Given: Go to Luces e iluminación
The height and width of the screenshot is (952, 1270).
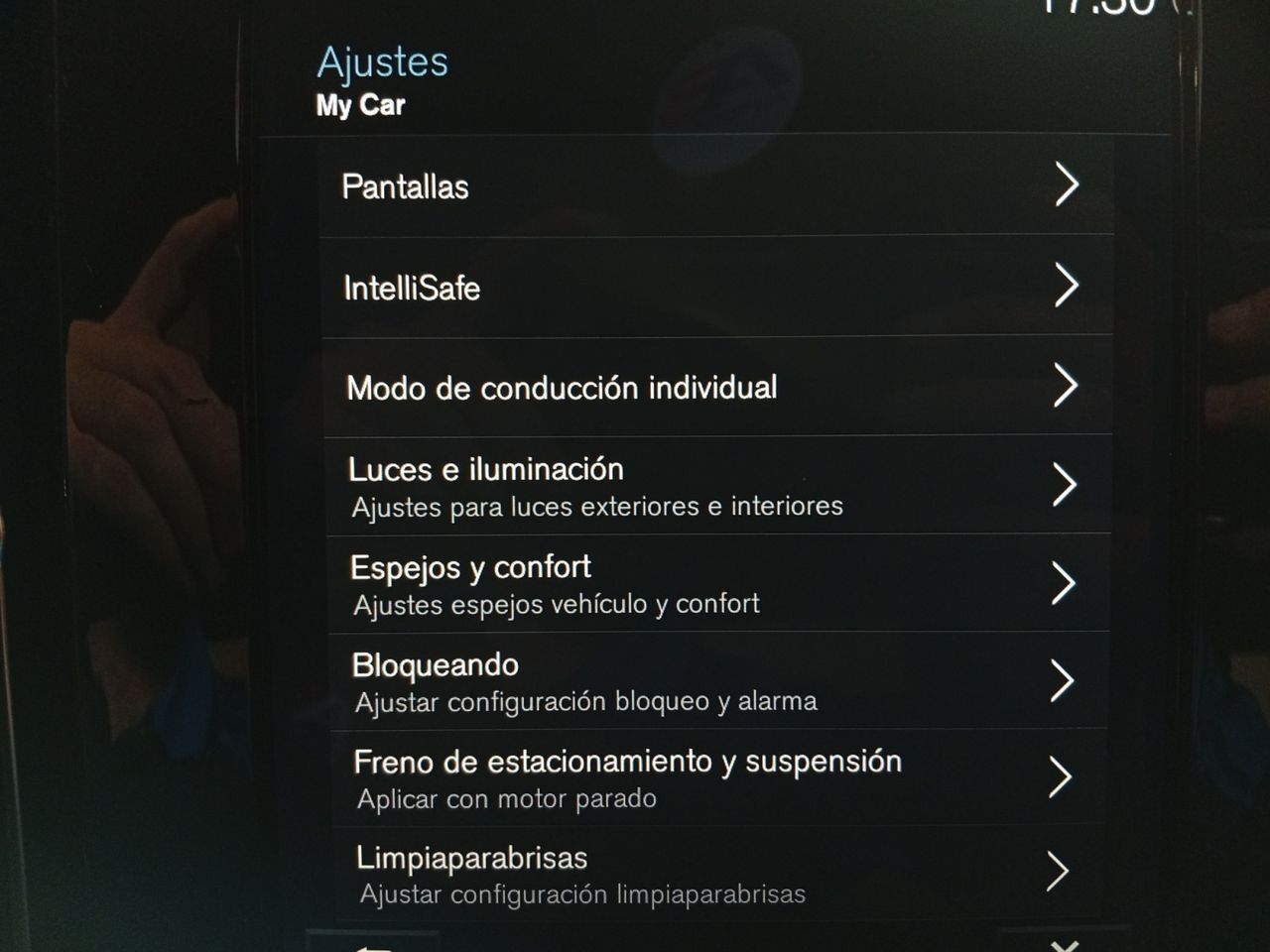Looking at the screenshot, I should pos(714,486).
